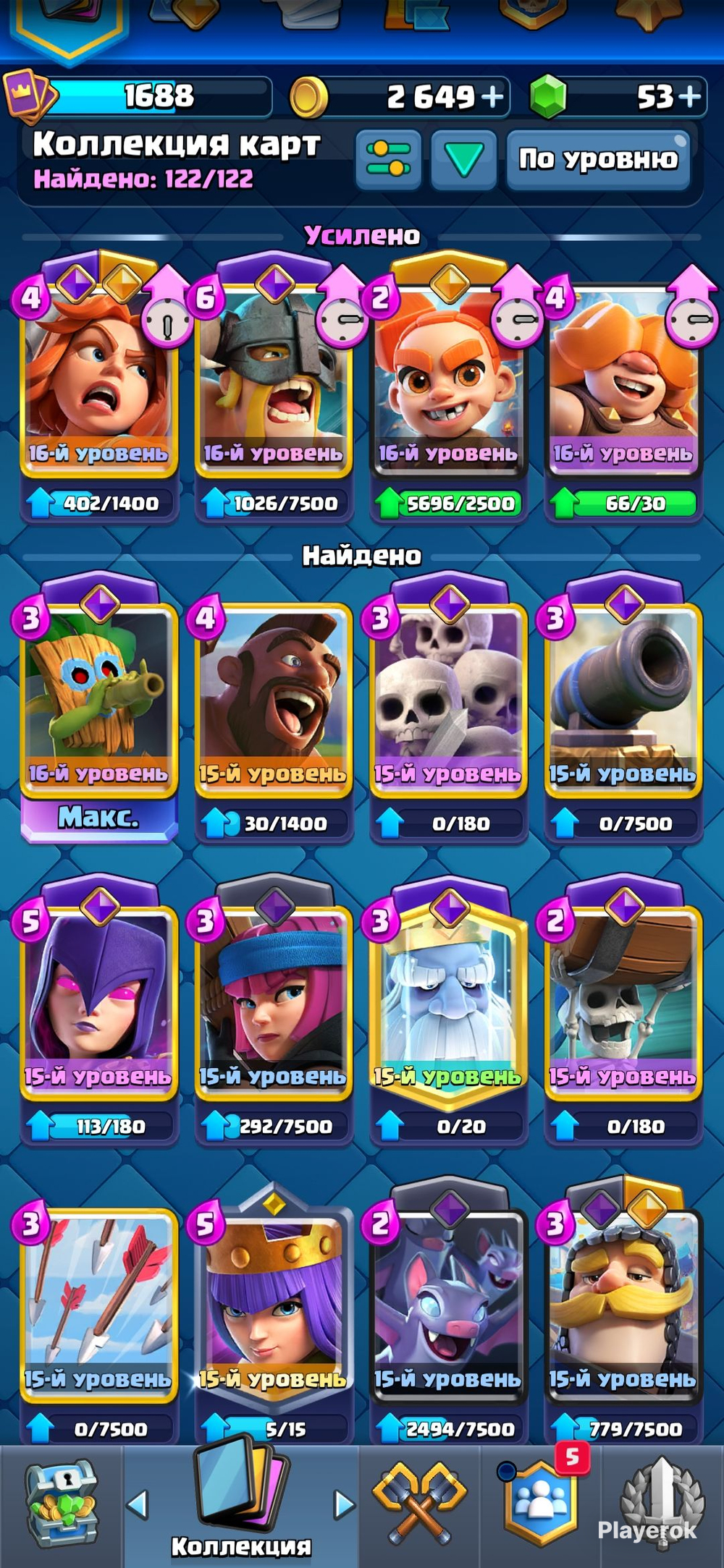
Task: Change sorting via the По уровню button
Action: point(598,158)
